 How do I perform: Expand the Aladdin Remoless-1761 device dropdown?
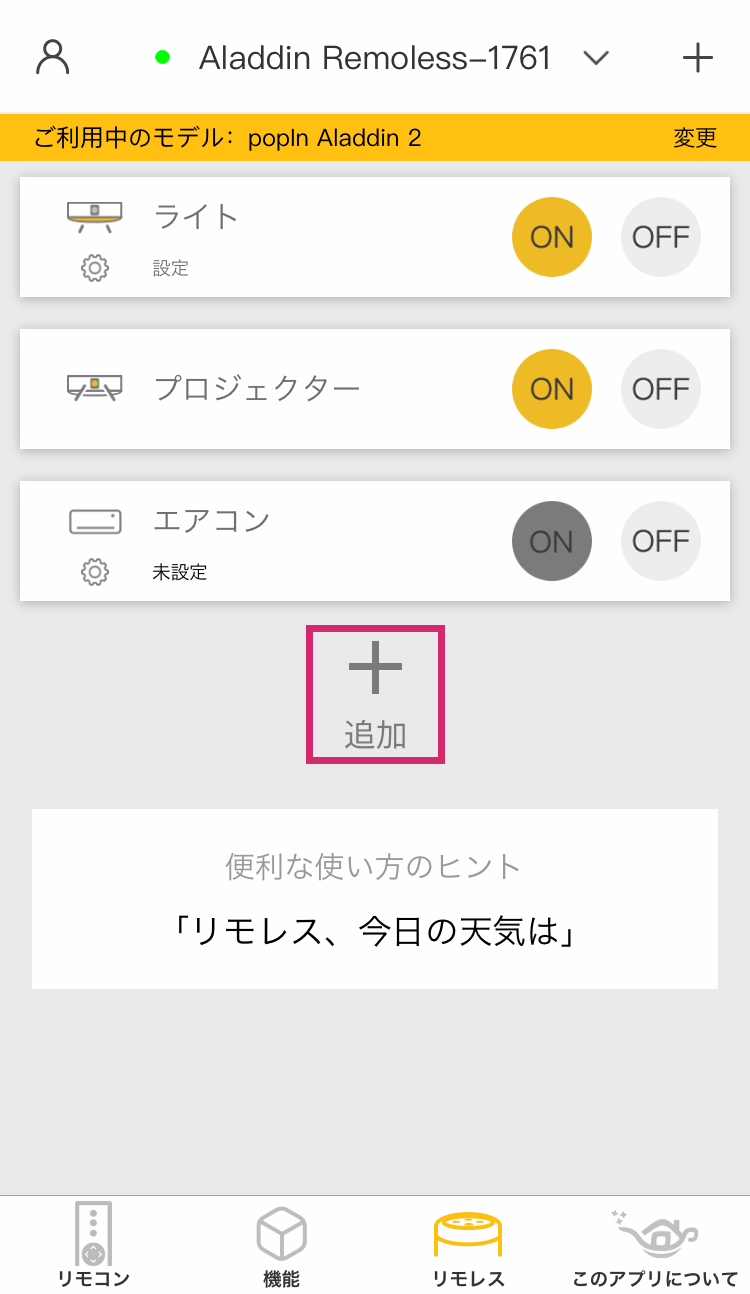coord(596,58)
